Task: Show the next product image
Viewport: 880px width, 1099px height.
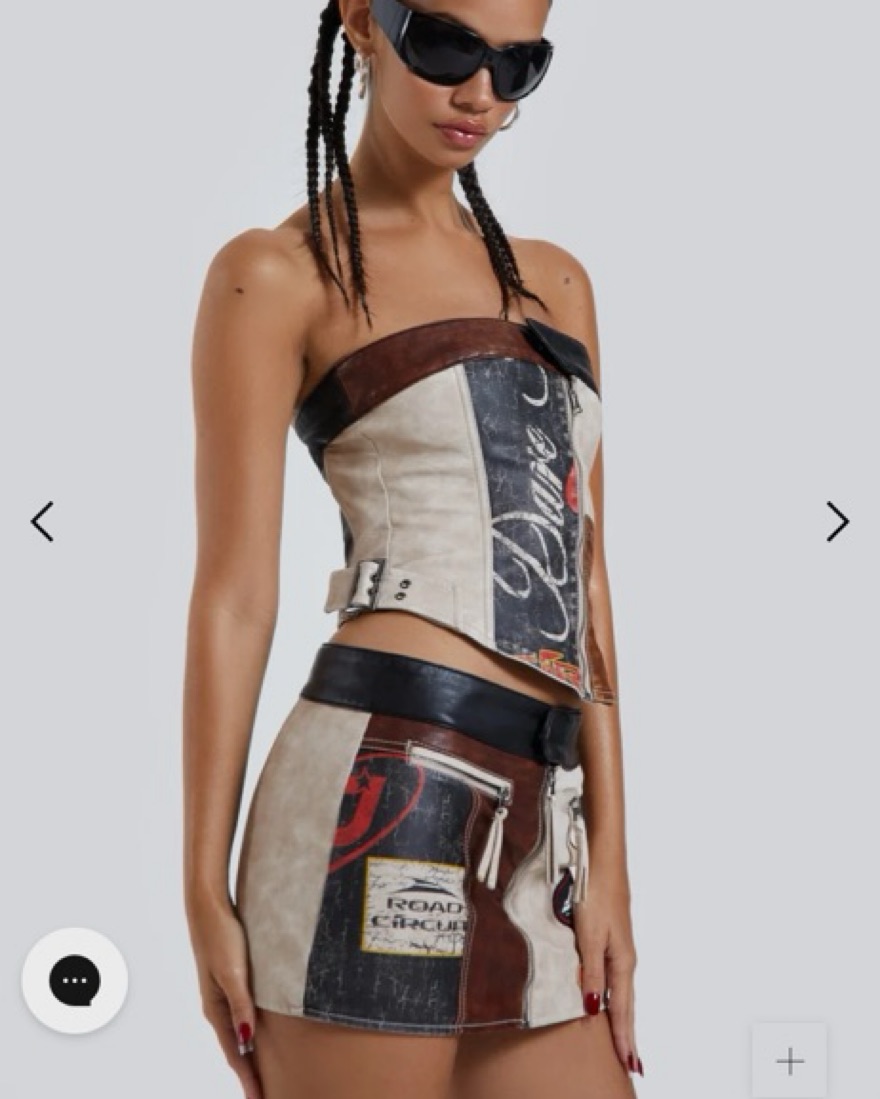Action: point(837,522)
